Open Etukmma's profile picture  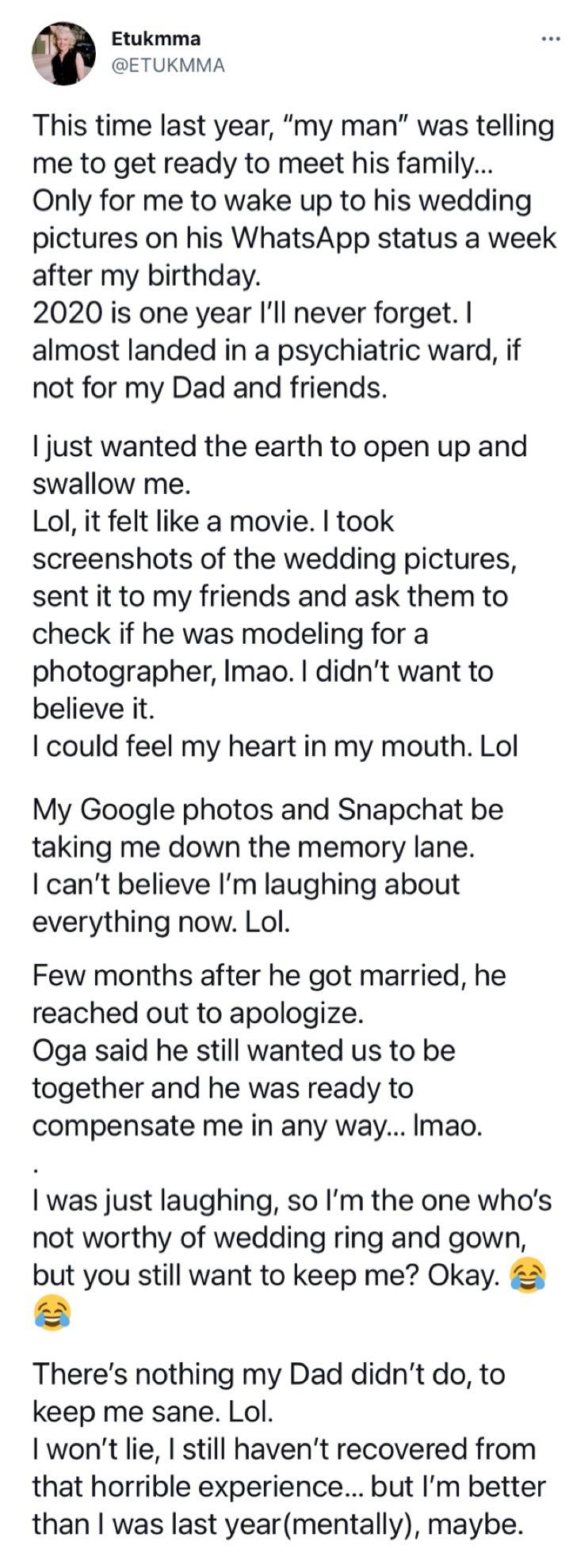63,53
